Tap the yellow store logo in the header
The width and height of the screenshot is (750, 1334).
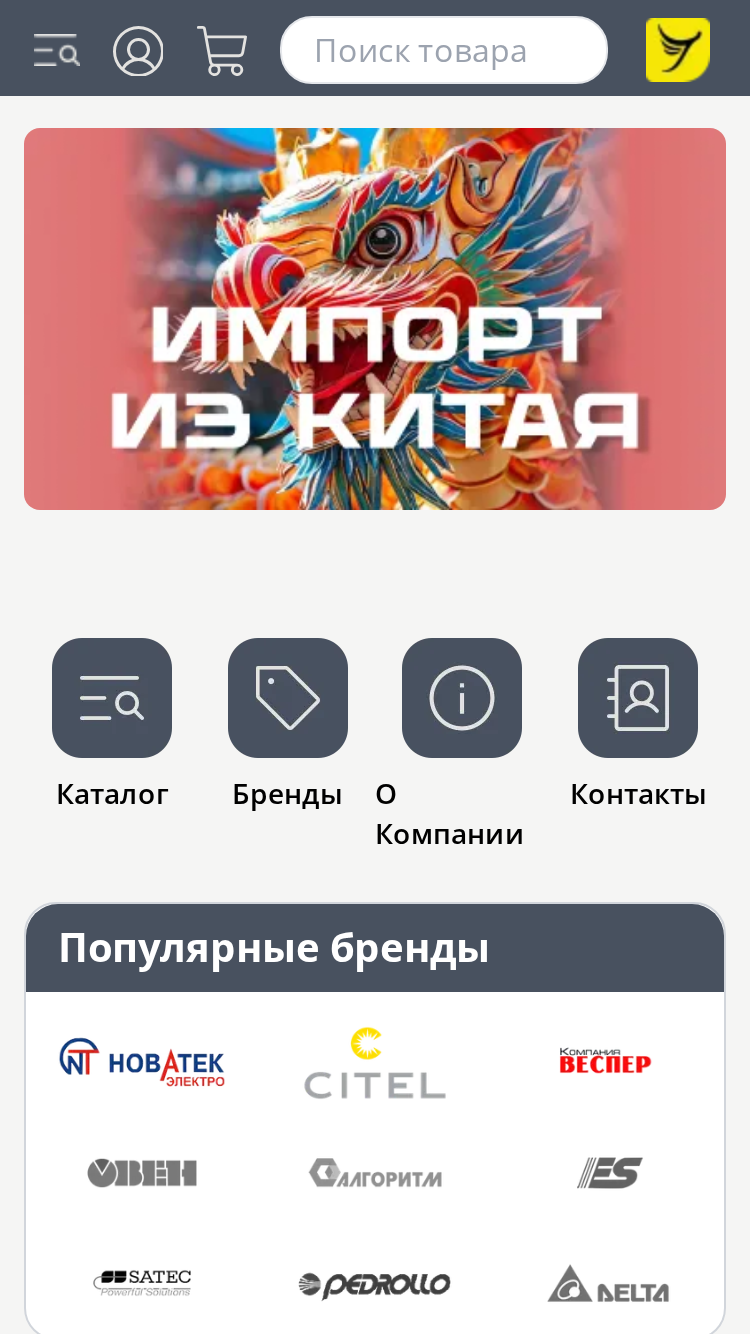click(x=678, y=50)
